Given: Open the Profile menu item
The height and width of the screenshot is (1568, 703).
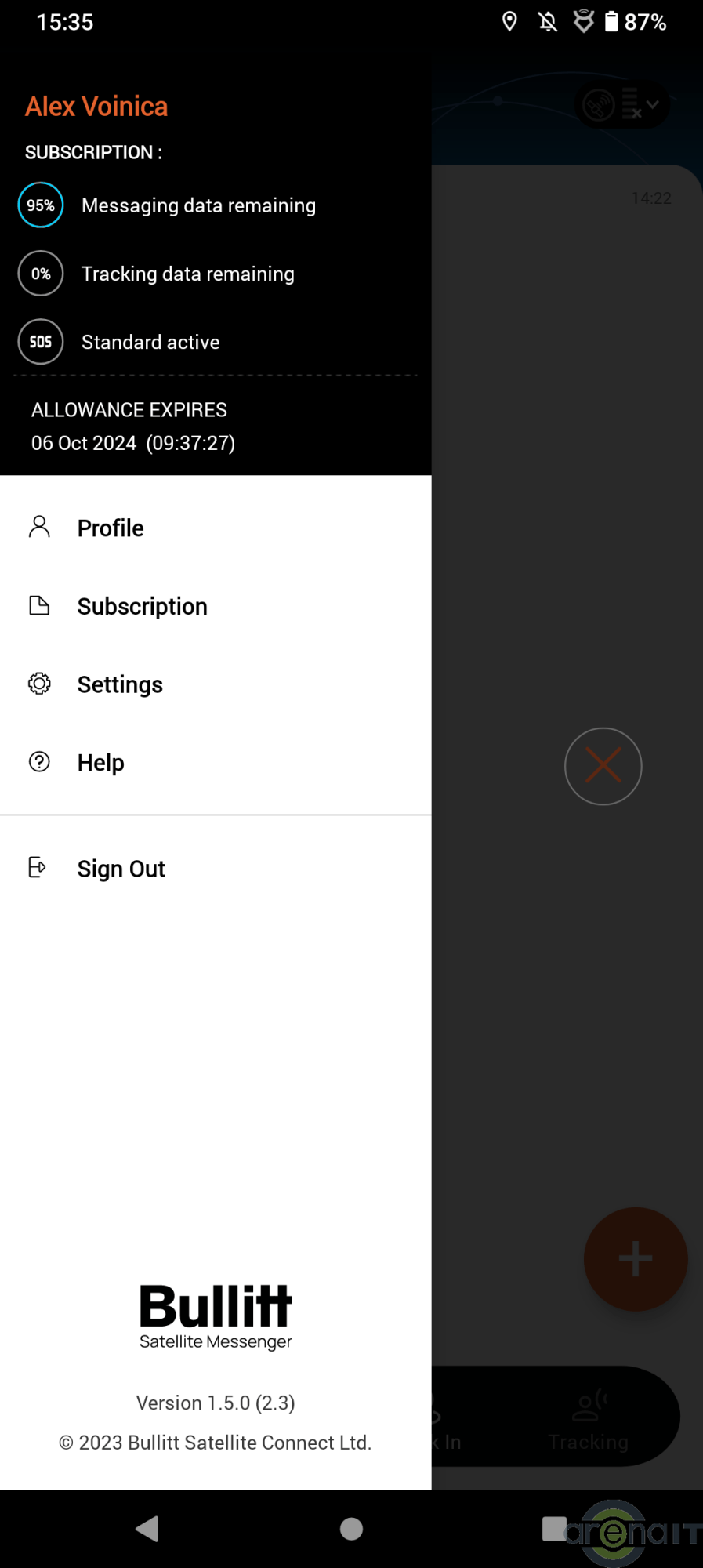Looking at the screenshot, I should tap(110, 528).
